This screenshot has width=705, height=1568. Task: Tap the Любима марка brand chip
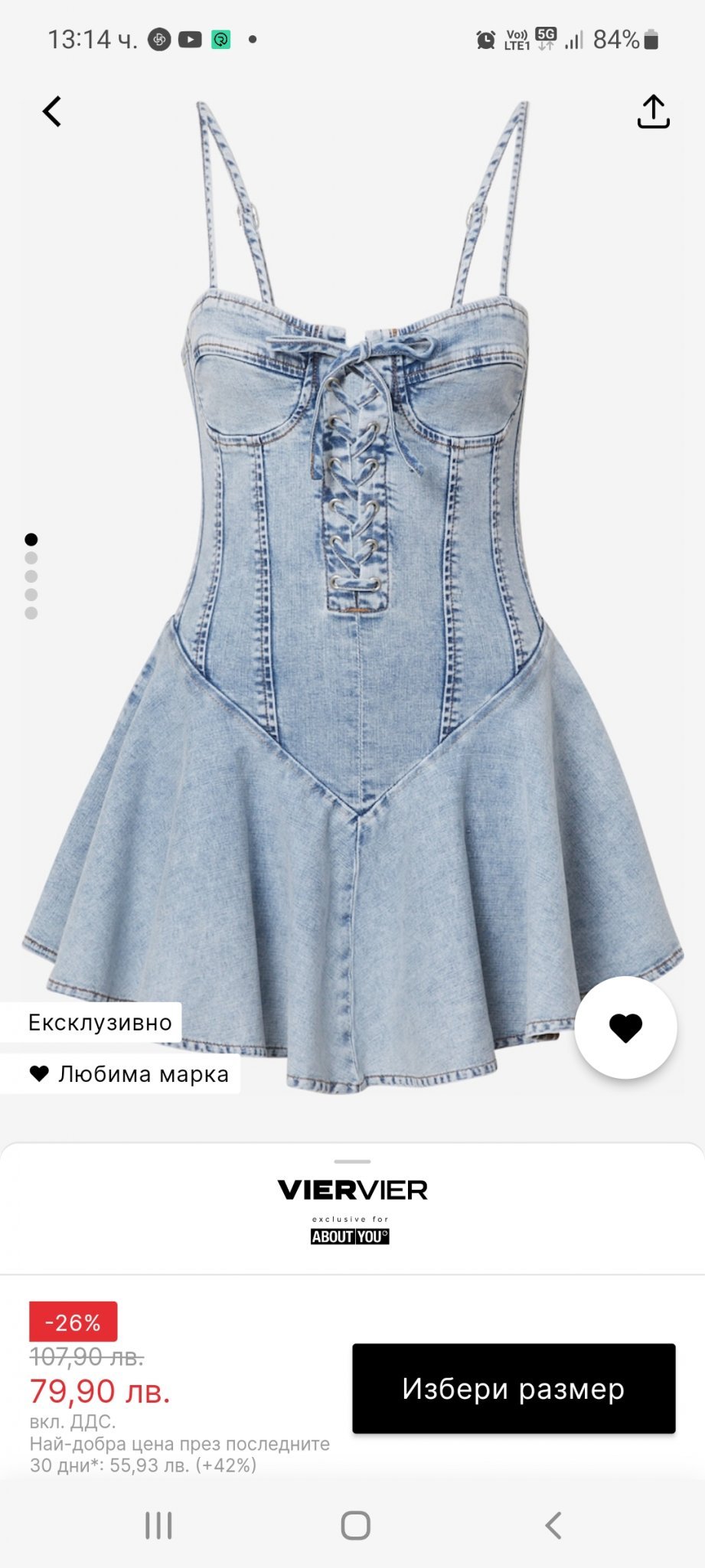tap(129, 1074)
